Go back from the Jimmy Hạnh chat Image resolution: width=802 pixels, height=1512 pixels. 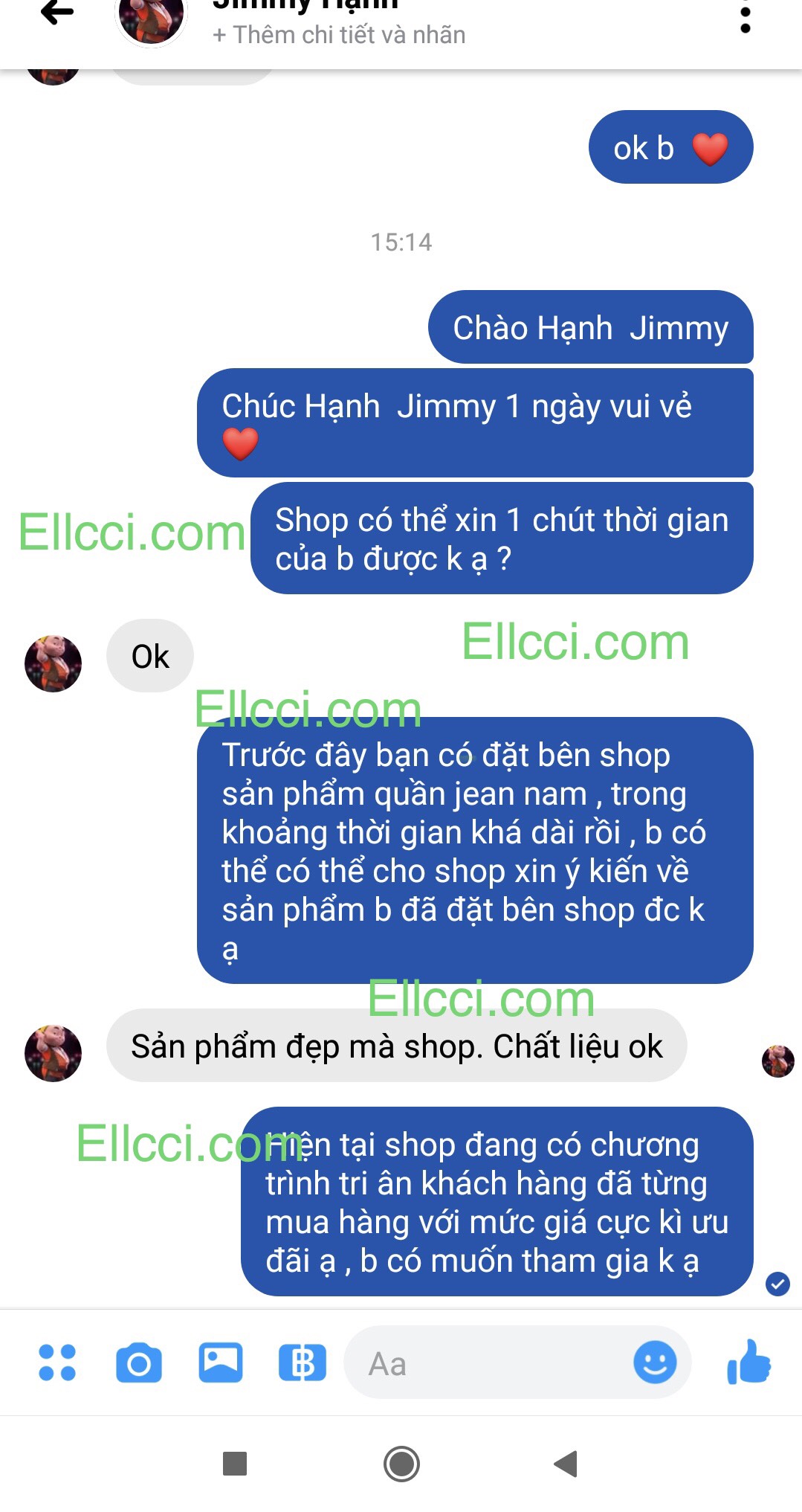(x=57, y=13)
